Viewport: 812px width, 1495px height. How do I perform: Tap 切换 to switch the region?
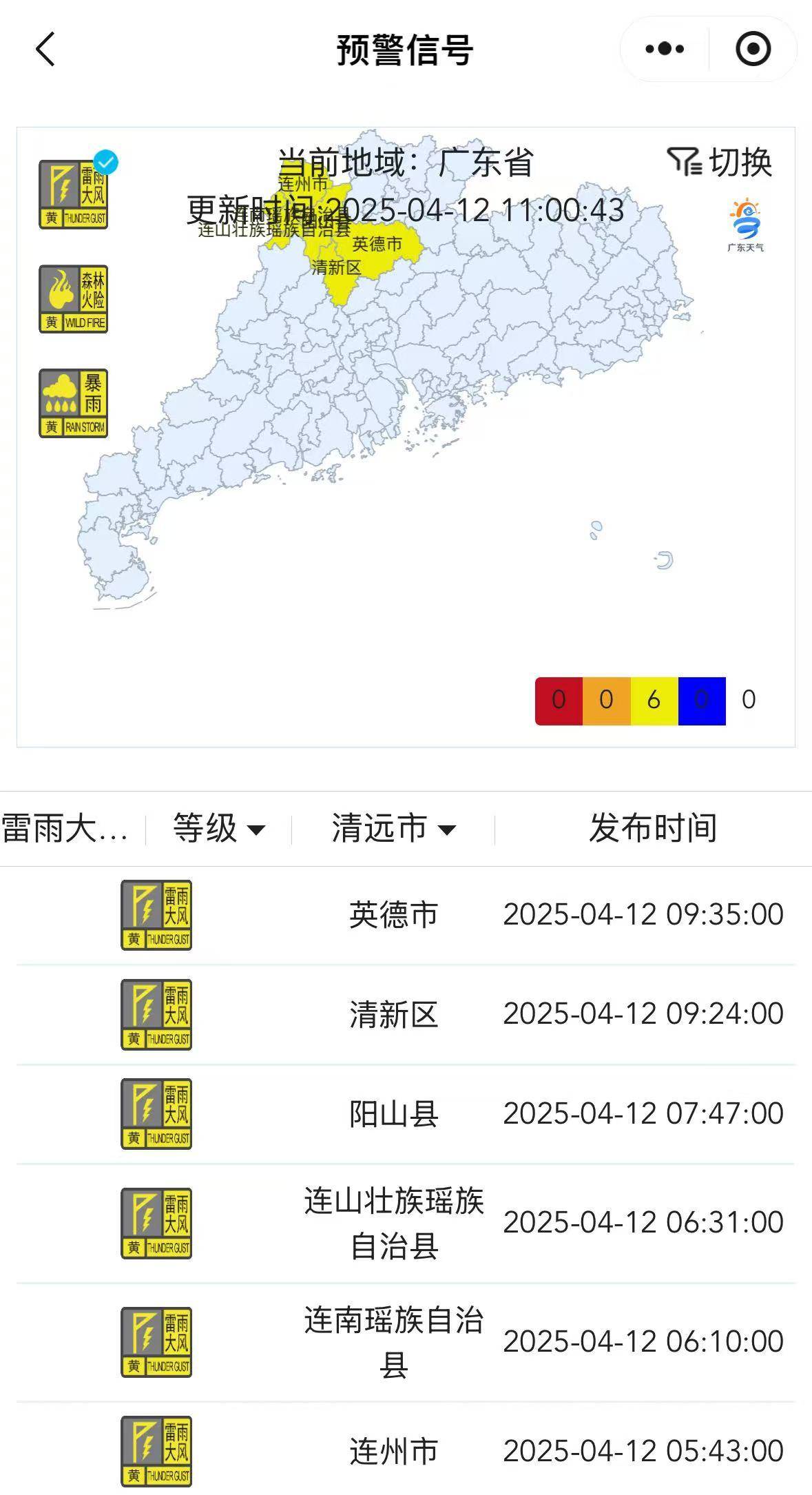720,163
